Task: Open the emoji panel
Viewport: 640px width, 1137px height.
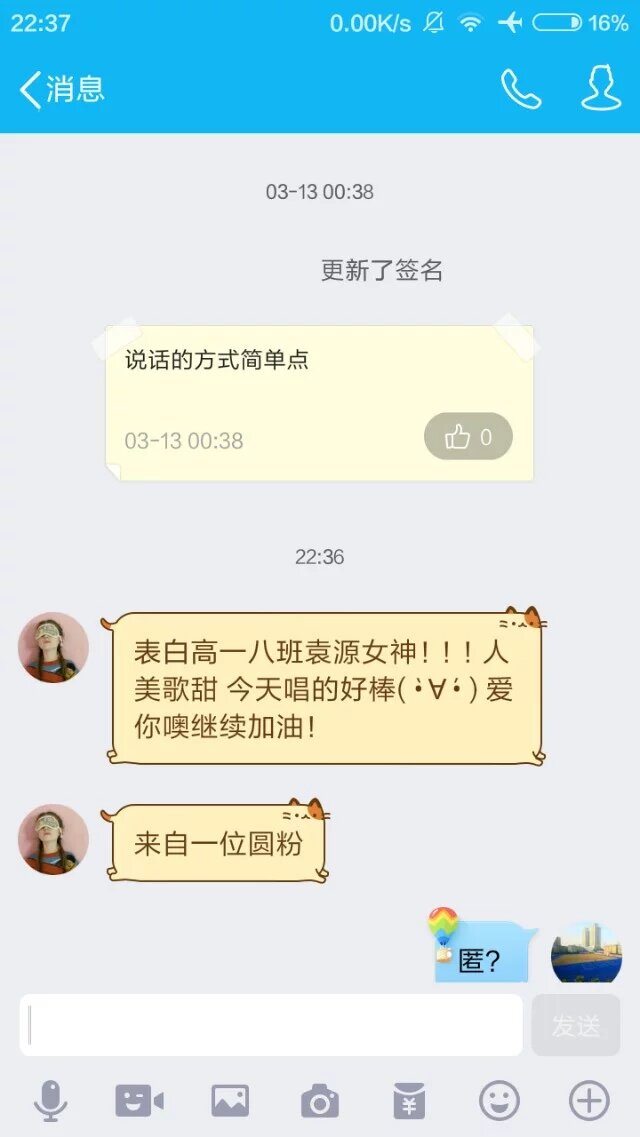Action: click(499, 1101)
